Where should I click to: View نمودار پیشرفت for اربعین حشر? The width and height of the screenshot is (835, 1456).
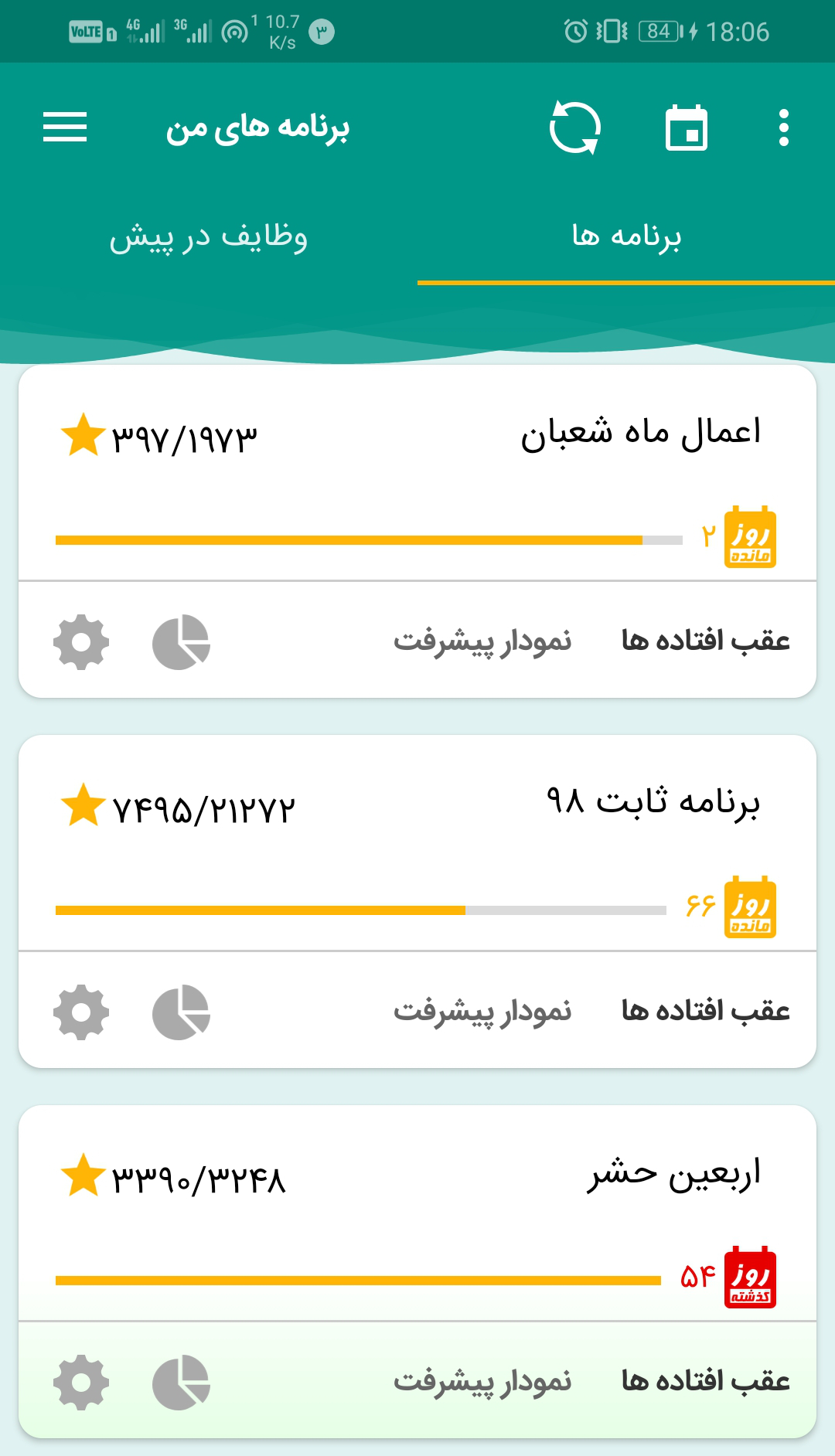click(482, 1381)
